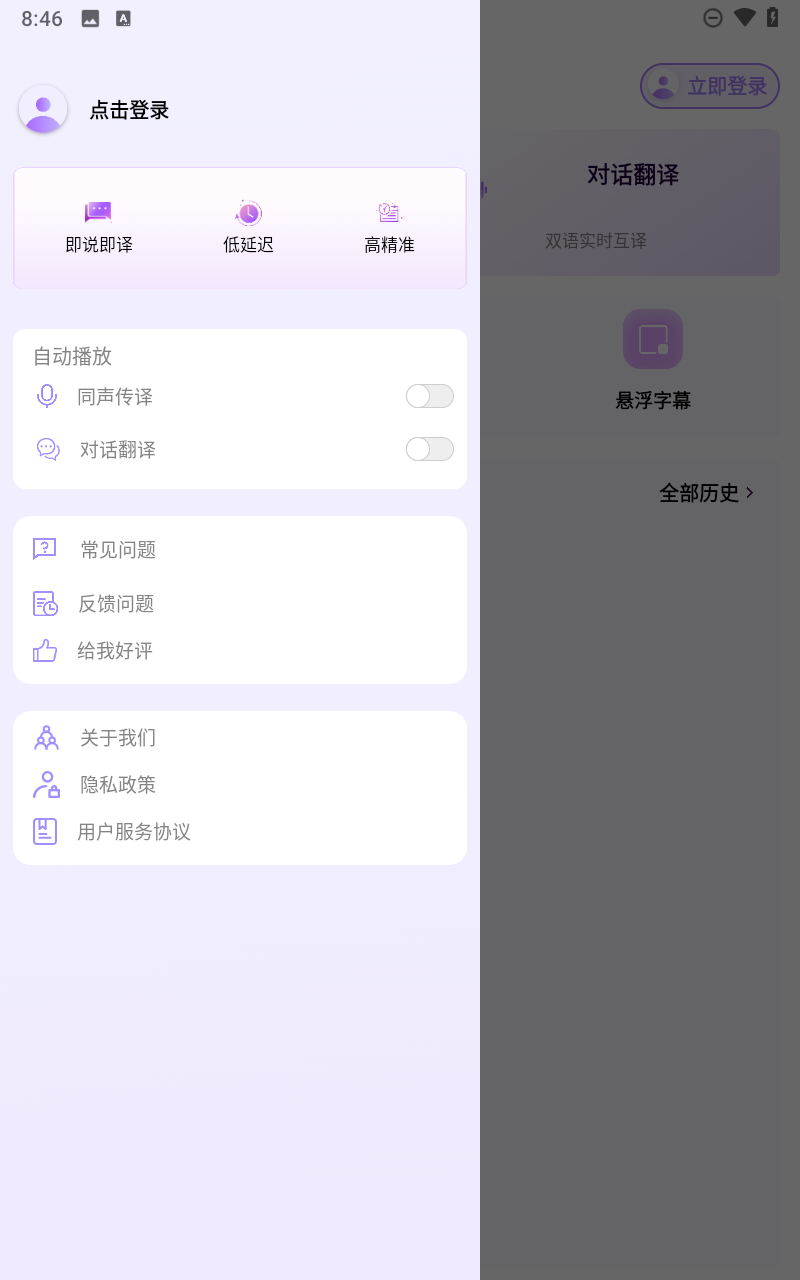Click the 反馈问题 feedback form icon
Screen dimensions: 800x1280
point(44,602)
